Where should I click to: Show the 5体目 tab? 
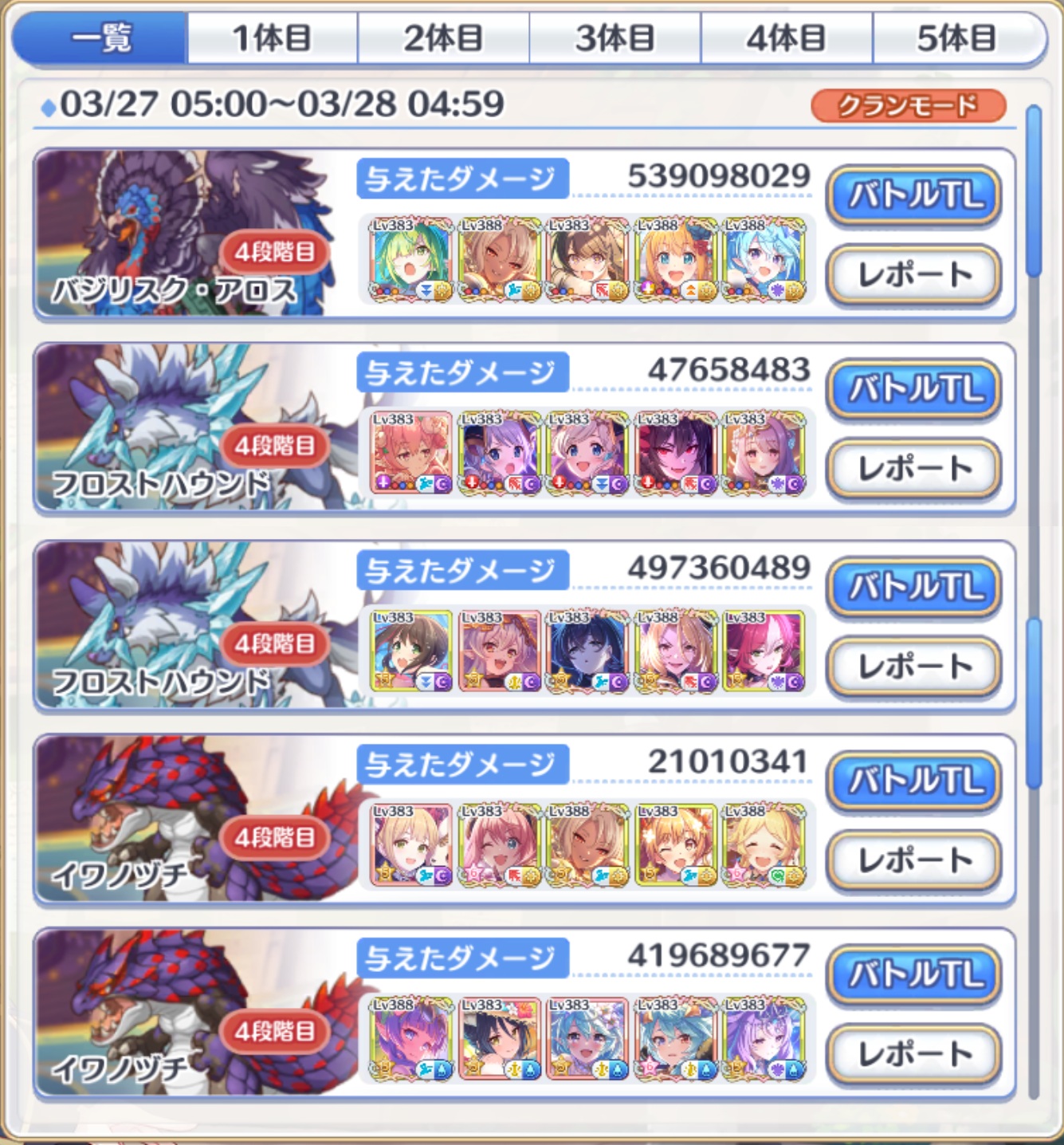click(956, 37)
